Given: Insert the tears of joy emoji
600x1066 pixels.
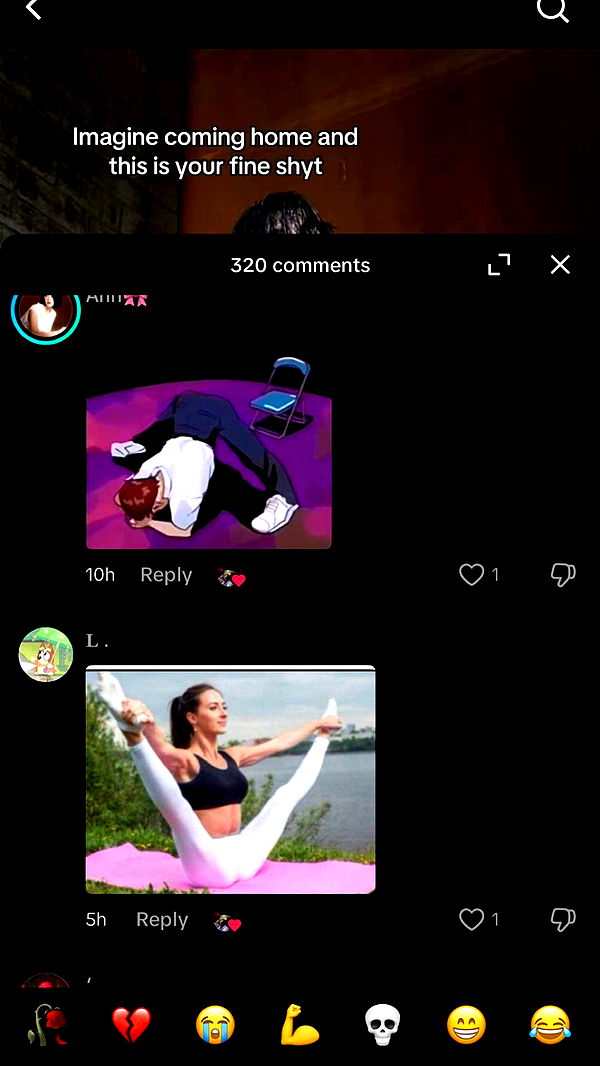Looking at the screenshot, I should pyautogui.click(x=550, y=1025).
